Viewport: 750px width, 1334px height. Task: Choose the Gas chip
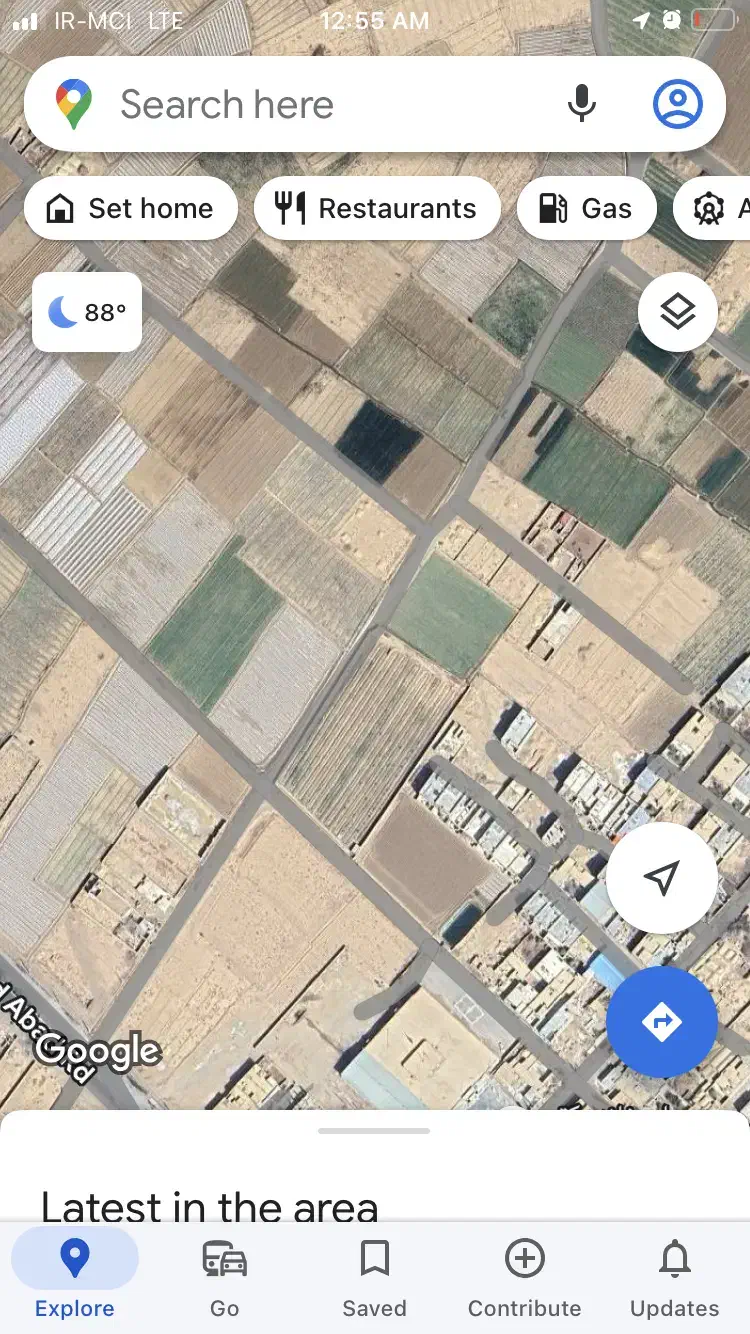coord(586,208)
